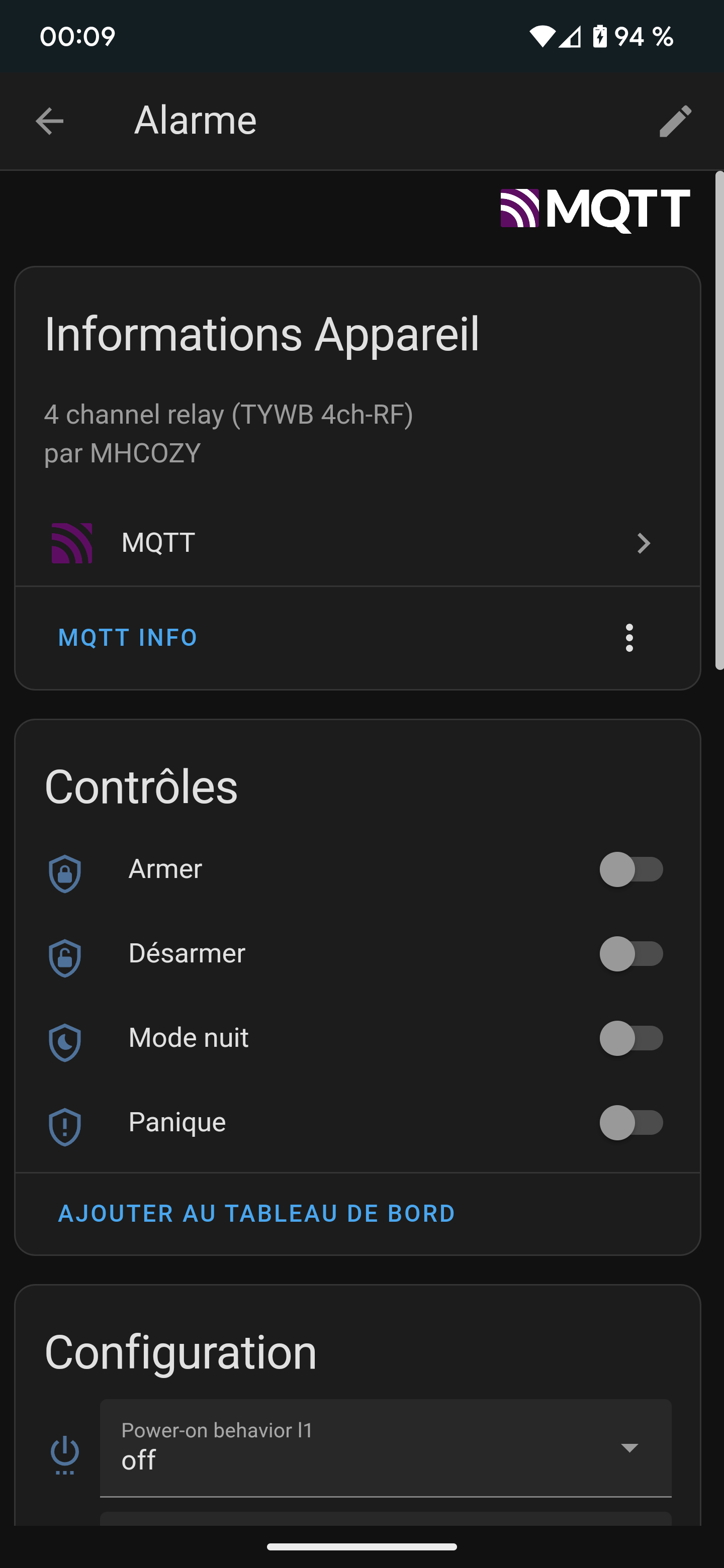Turn on the Panique switch

(631, 1122)
